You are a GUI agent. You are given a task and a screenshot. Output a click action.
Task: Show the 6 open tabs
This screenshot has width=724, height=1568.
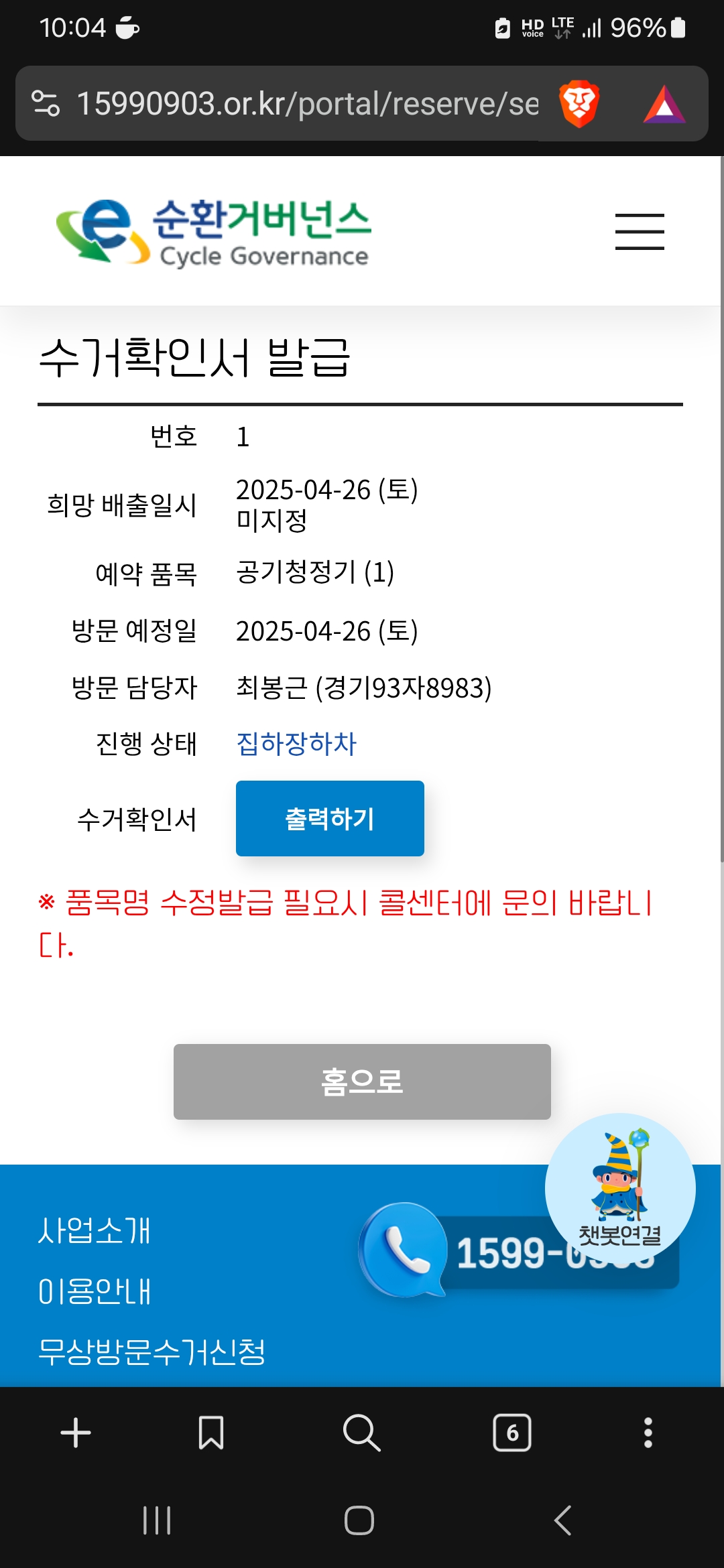(512, 1433)
